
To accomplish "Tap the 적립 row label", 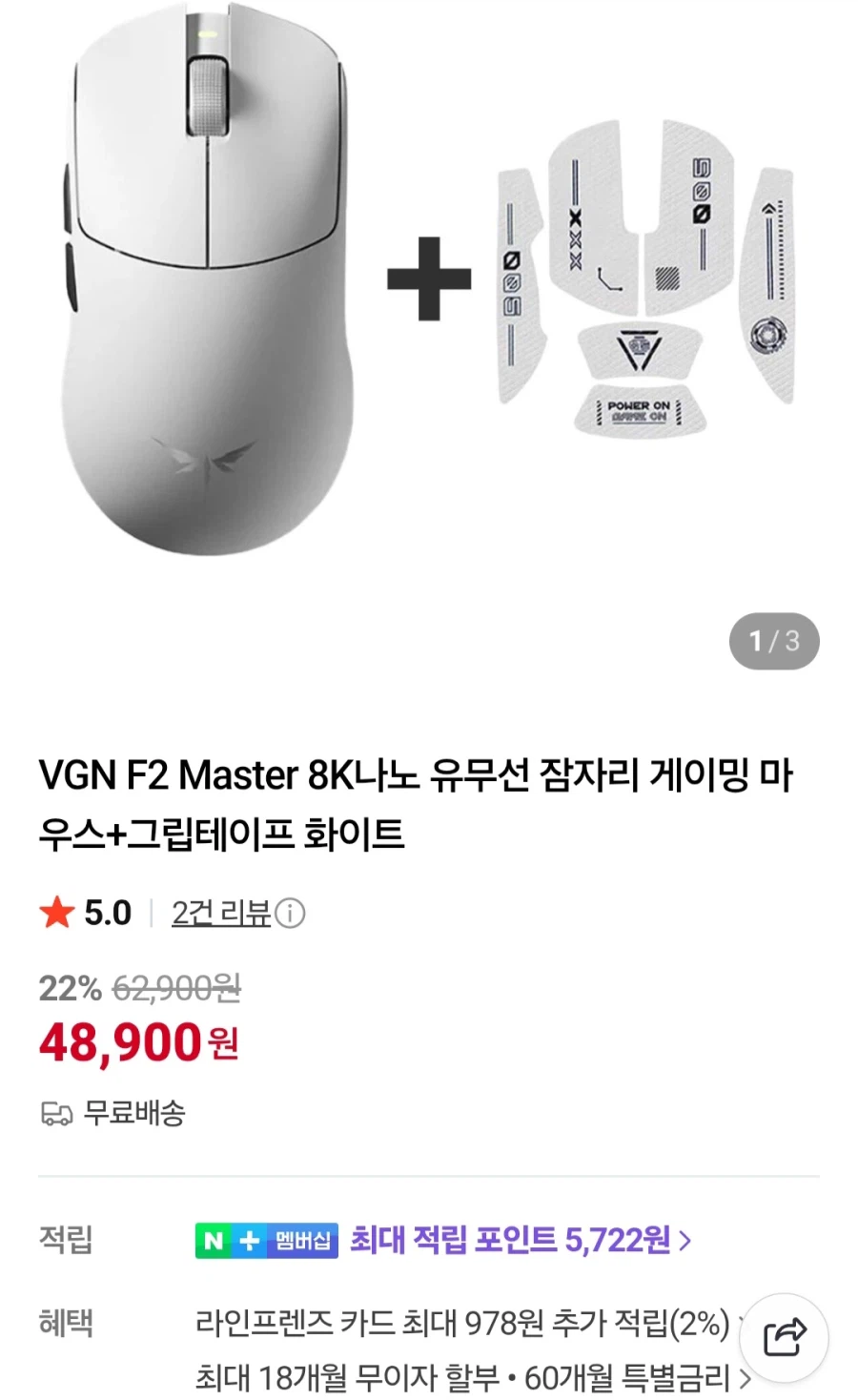I will tap(64, 1241).
